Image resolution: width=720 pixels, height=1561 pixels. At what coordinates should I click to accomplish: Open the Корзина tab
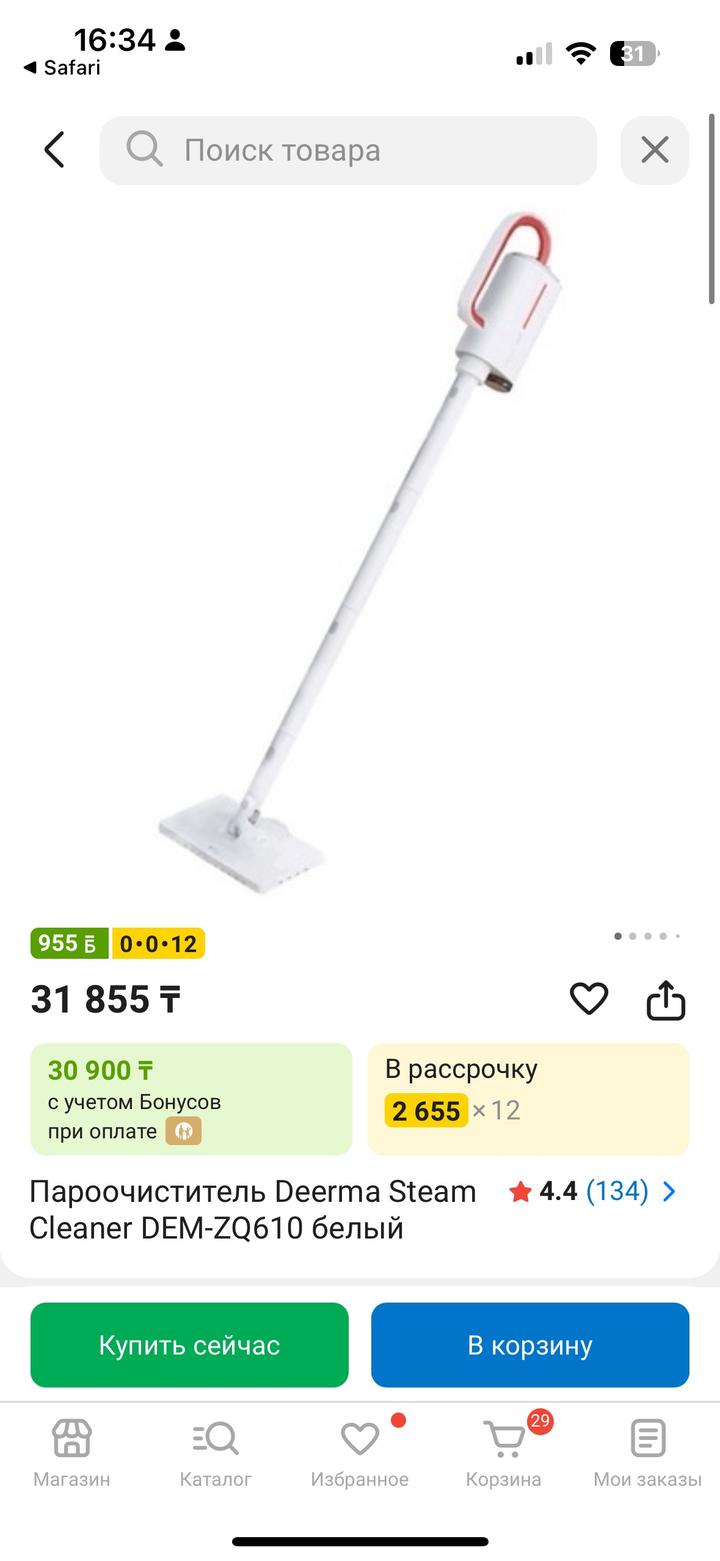point(504,1453)
